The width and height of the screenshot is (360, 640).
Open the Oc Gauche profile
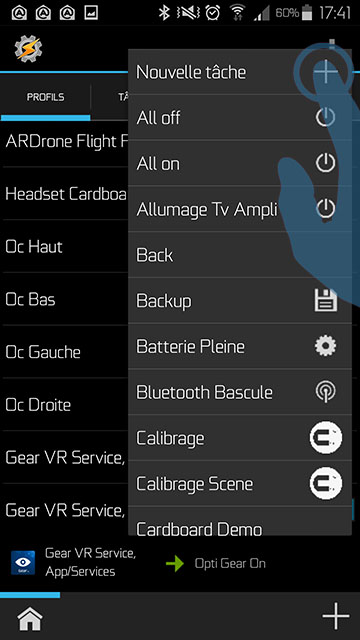[x=64, y=352]
